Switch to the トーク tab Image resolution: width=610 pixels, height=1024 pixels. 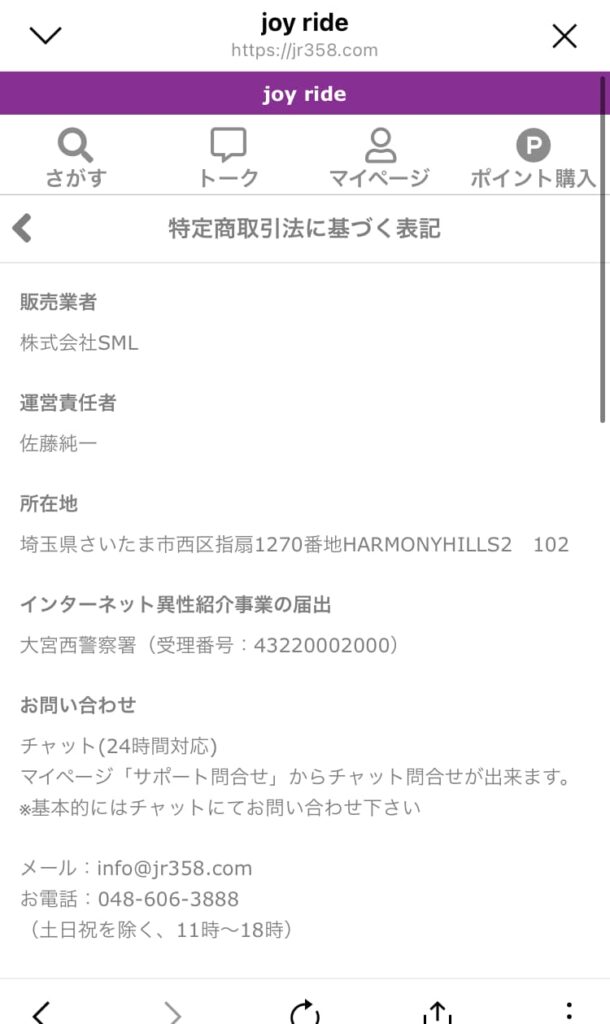pos(228,158)
